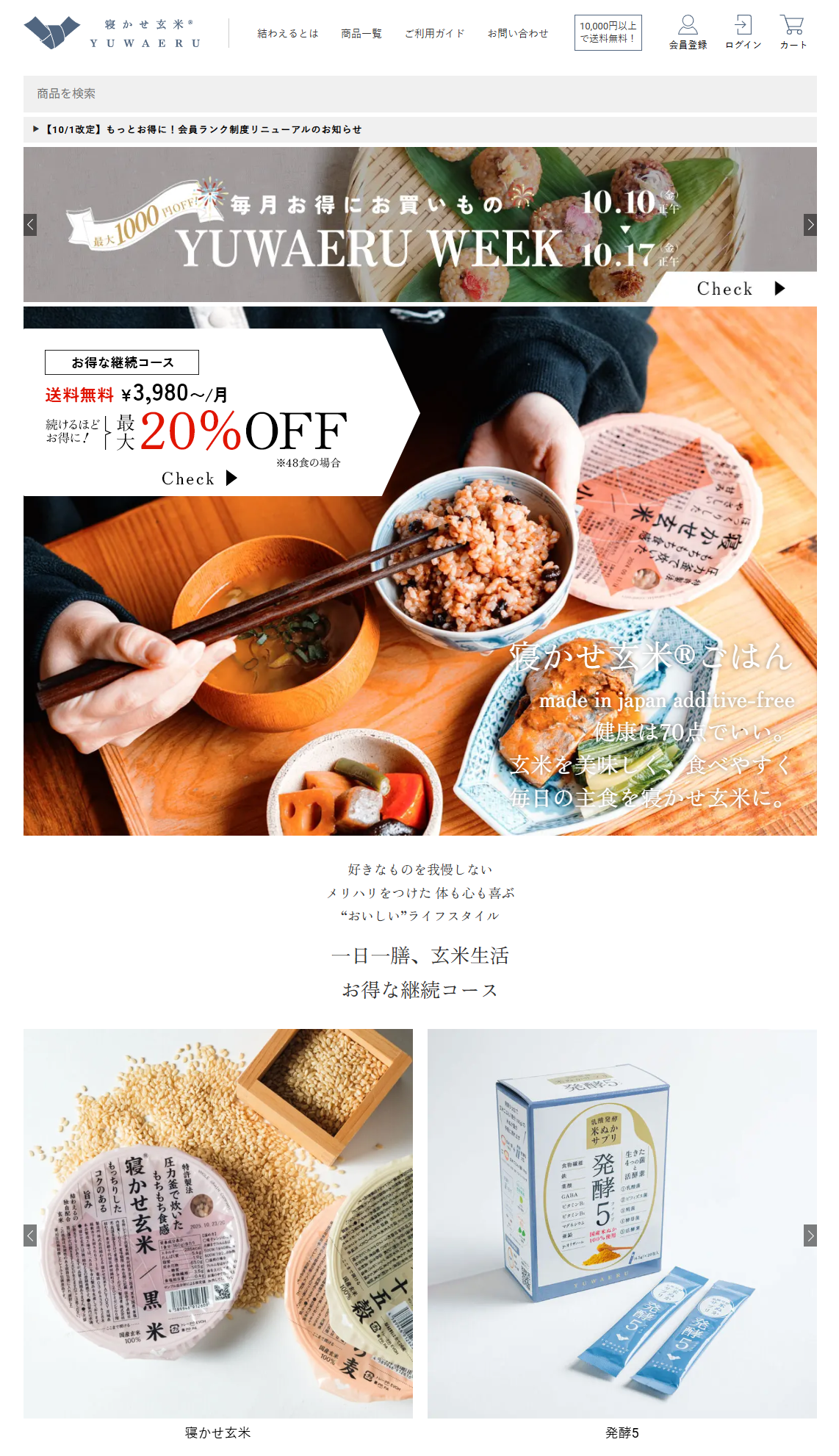Open 結わえるとは menu item
Viewport: 839px width, 1456px height.
[x=287, y=33]
